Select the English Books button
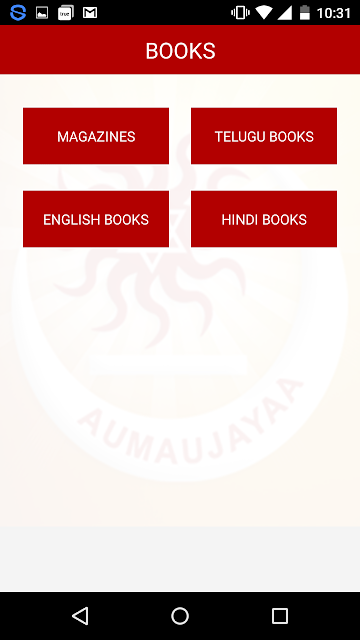 (x=96, y=219)
